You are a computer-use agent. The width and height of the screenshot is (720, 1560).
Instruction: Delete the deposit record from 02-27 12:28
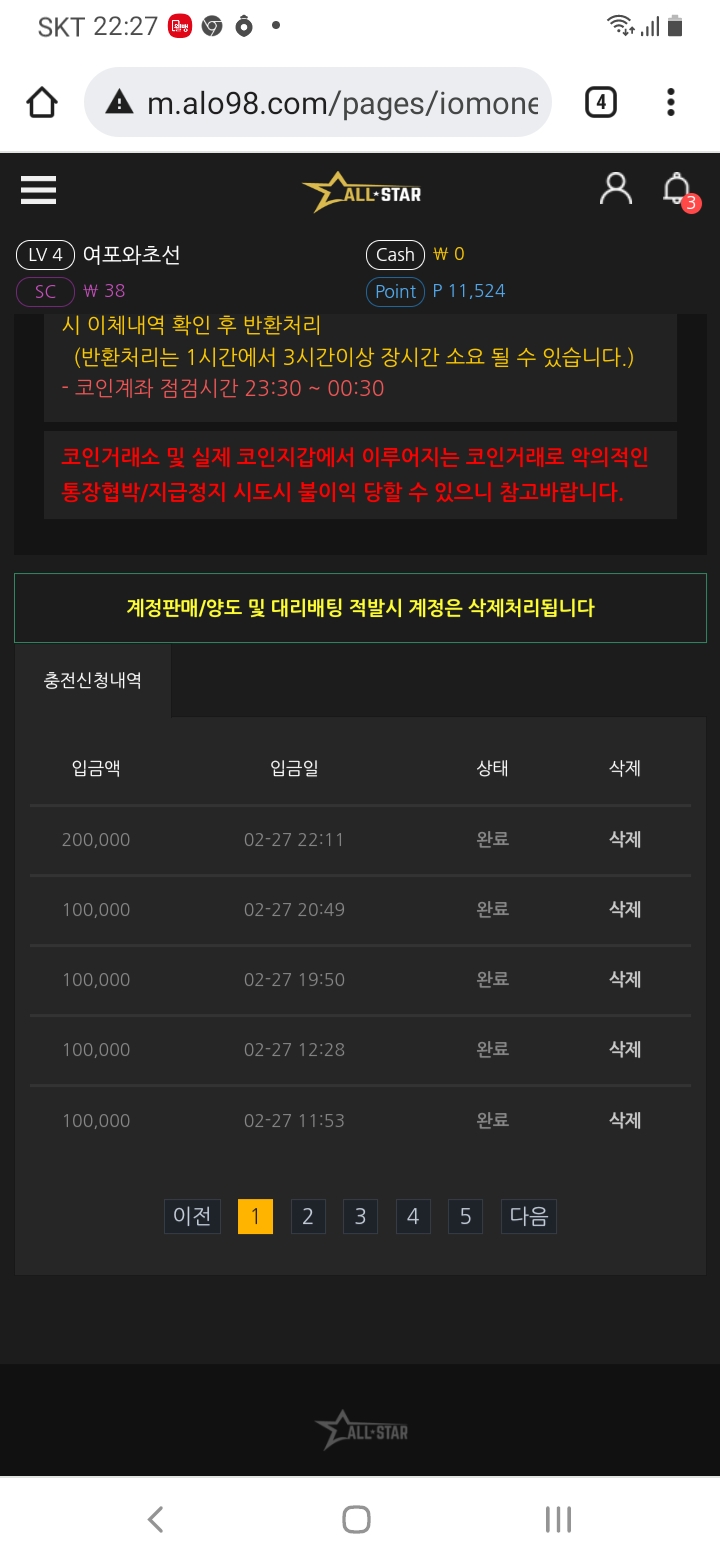click(625, 1050)
